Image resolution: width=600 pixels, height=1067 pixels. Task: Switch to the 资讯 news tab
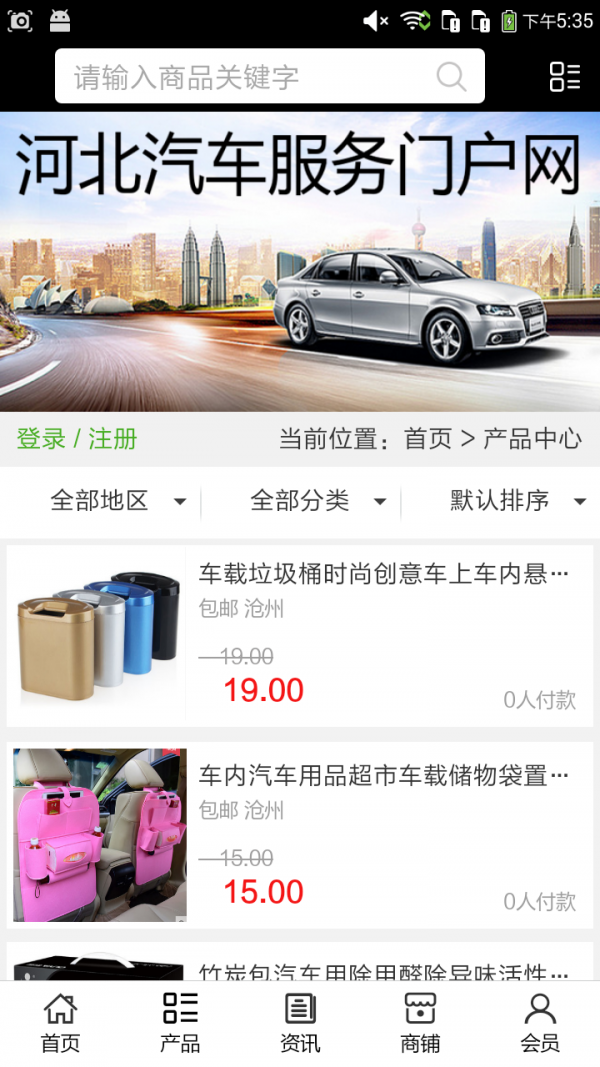click(300, 1023)
